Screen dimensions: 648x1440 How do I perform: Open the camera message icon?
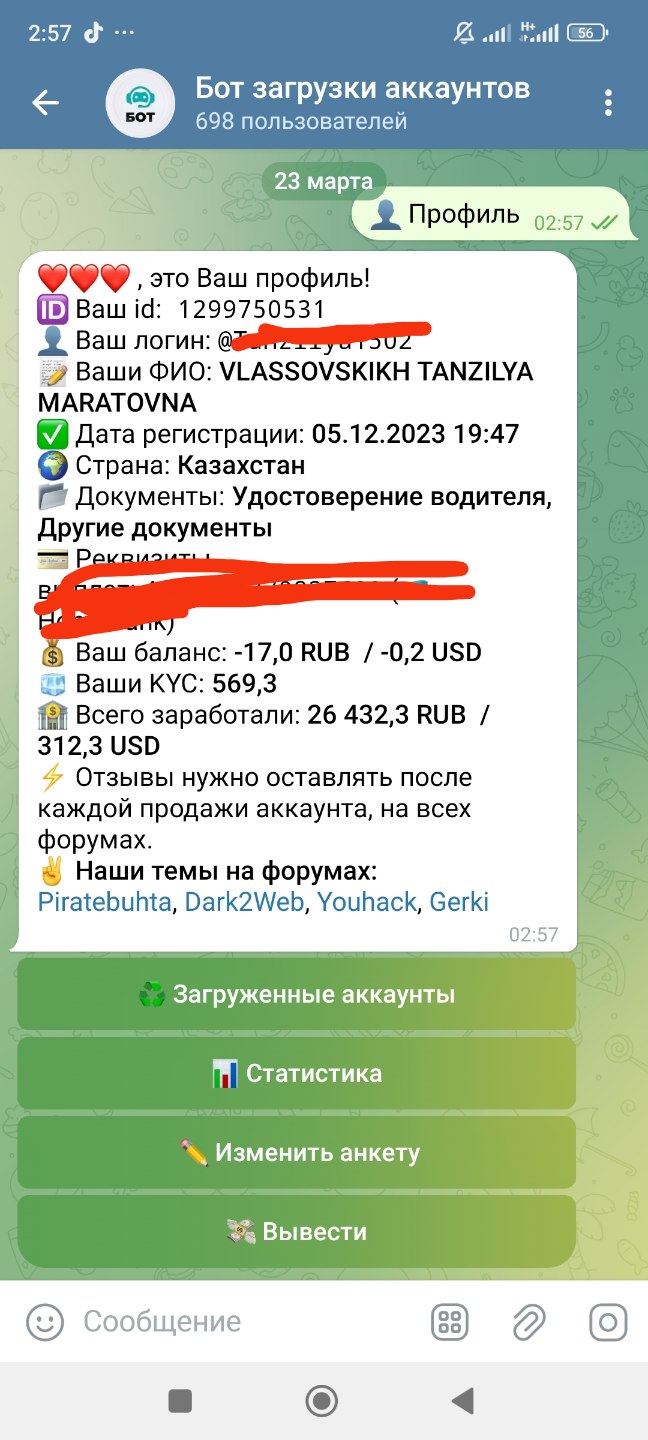click(607, 1322)
